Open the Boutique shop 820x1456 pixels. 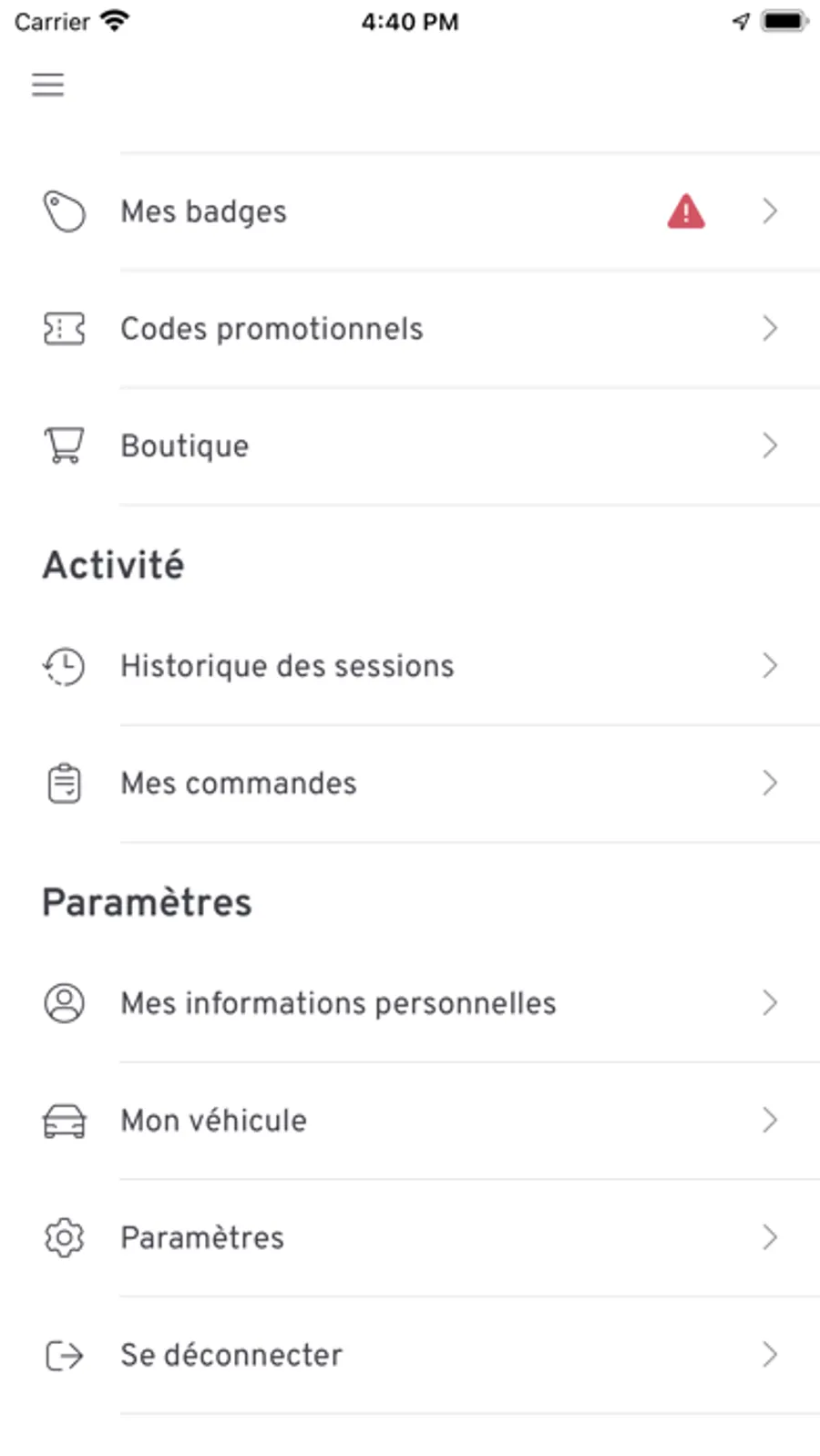pyautogui.click(x=185, y=446)
